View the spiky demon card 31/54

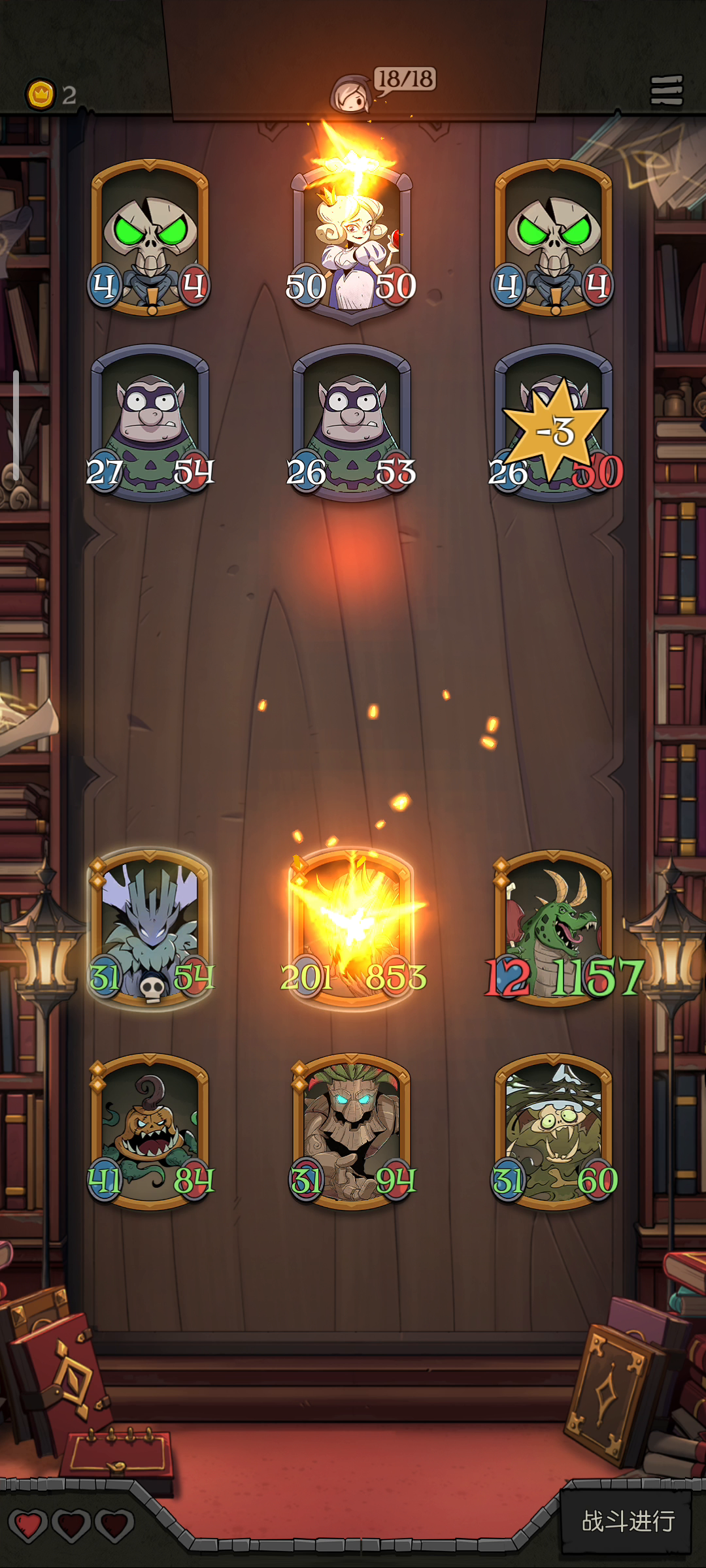pos(150,928)
